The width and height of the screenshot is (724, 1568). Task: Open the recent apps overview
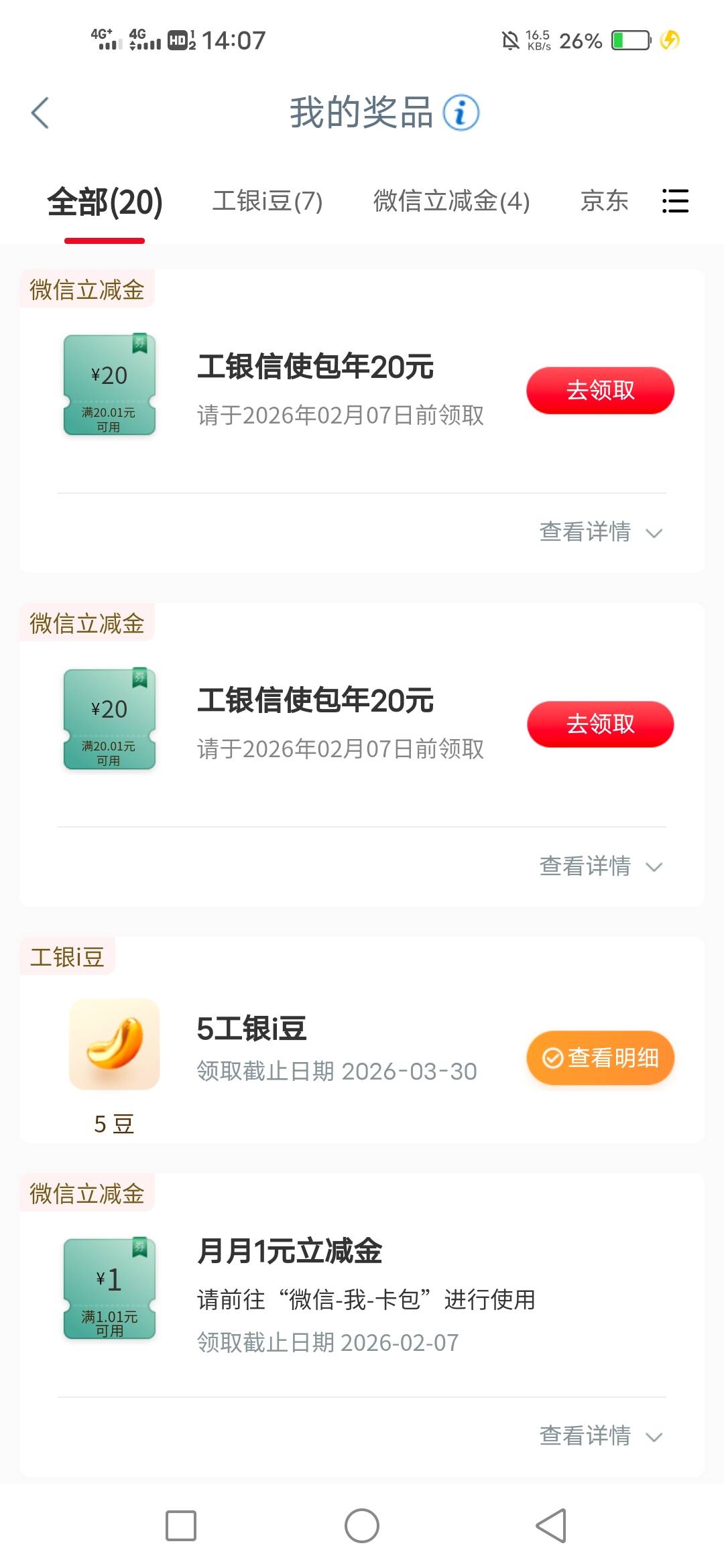pyautogui.click(x=181, y=1526)
